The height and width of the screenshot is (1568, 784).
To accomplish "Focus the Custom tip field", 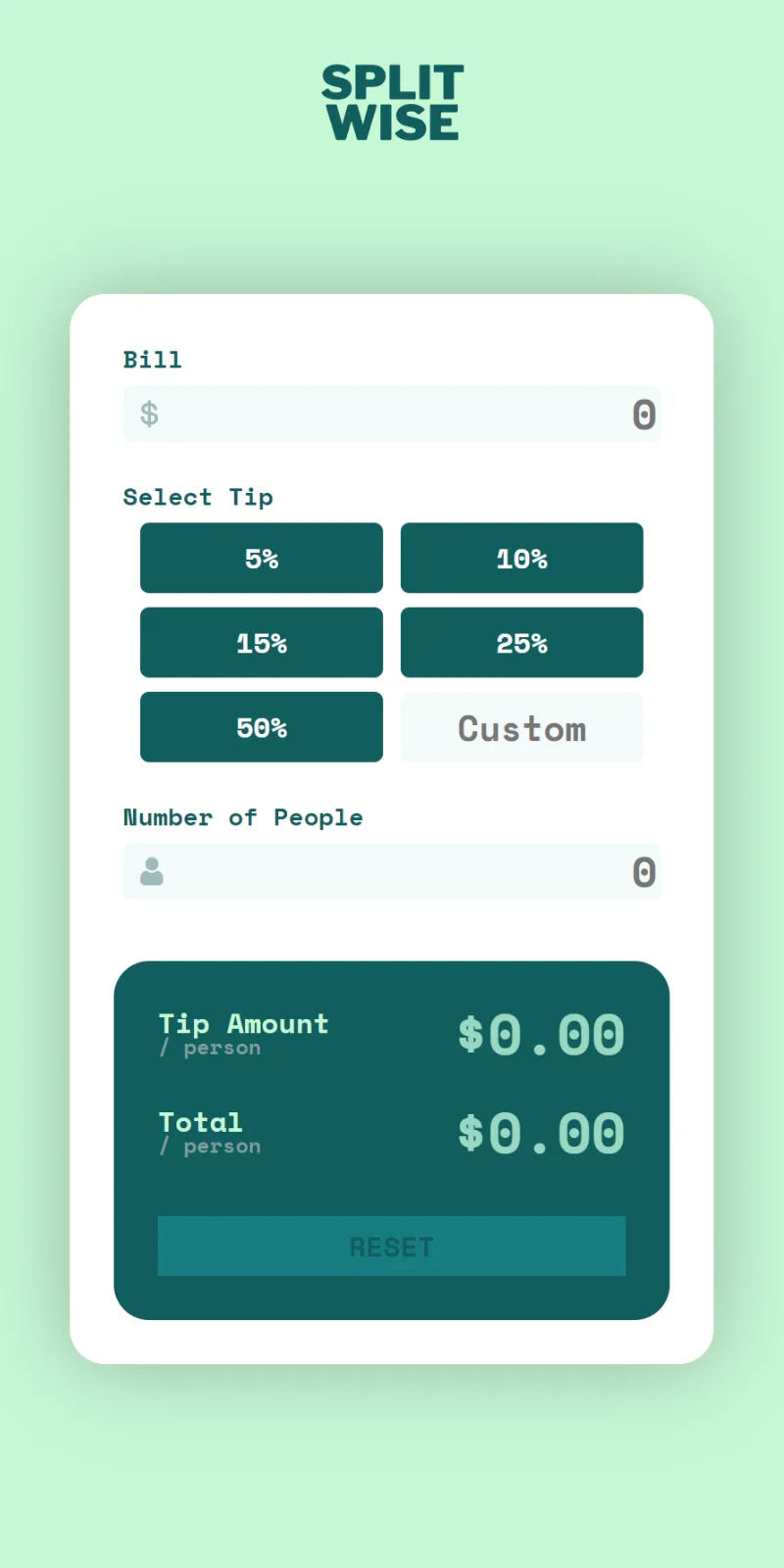I will coord(522,727).
